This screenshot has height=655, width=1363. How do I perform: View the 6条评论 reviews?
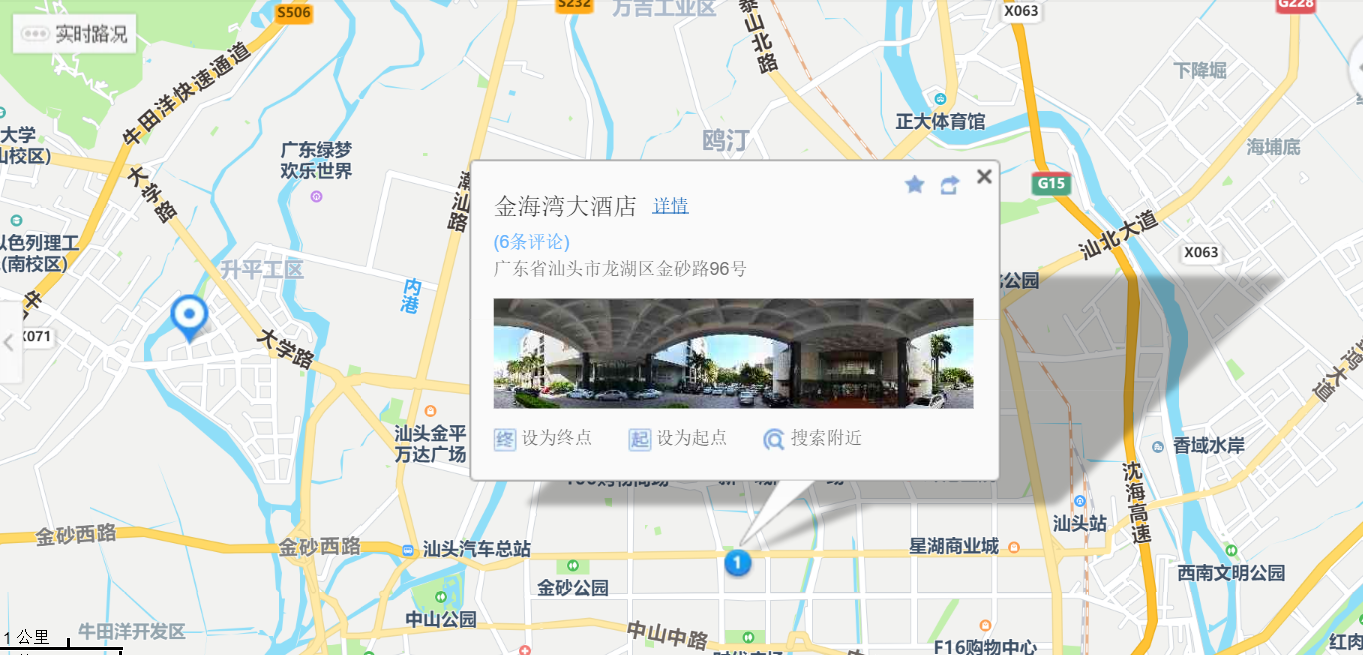531,242
